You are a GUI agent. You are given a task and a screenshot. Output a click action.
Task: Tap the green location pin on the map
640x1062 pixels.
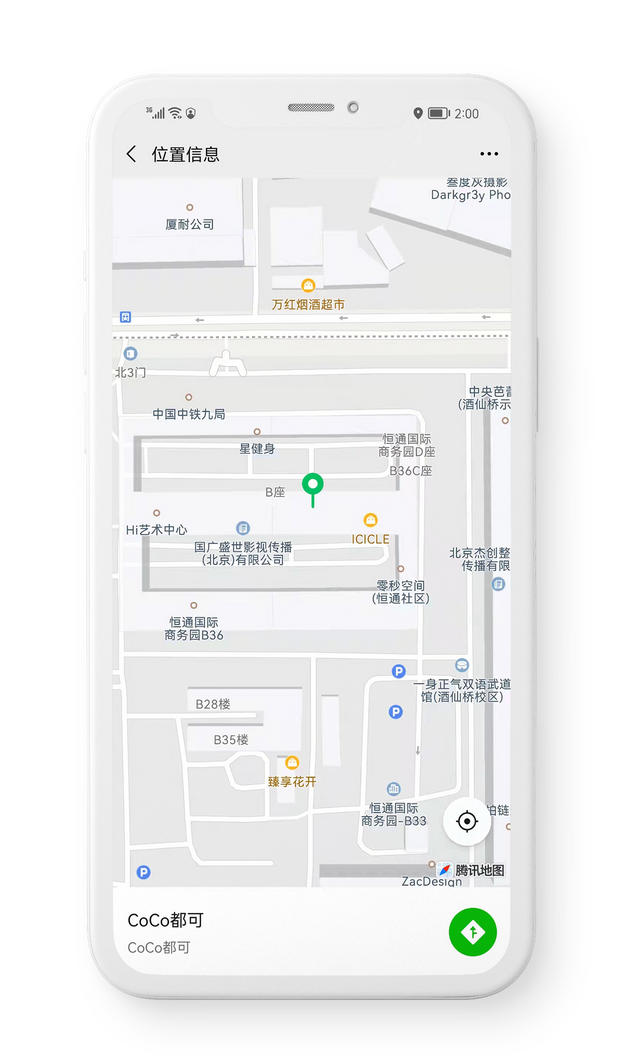point(313,487)
